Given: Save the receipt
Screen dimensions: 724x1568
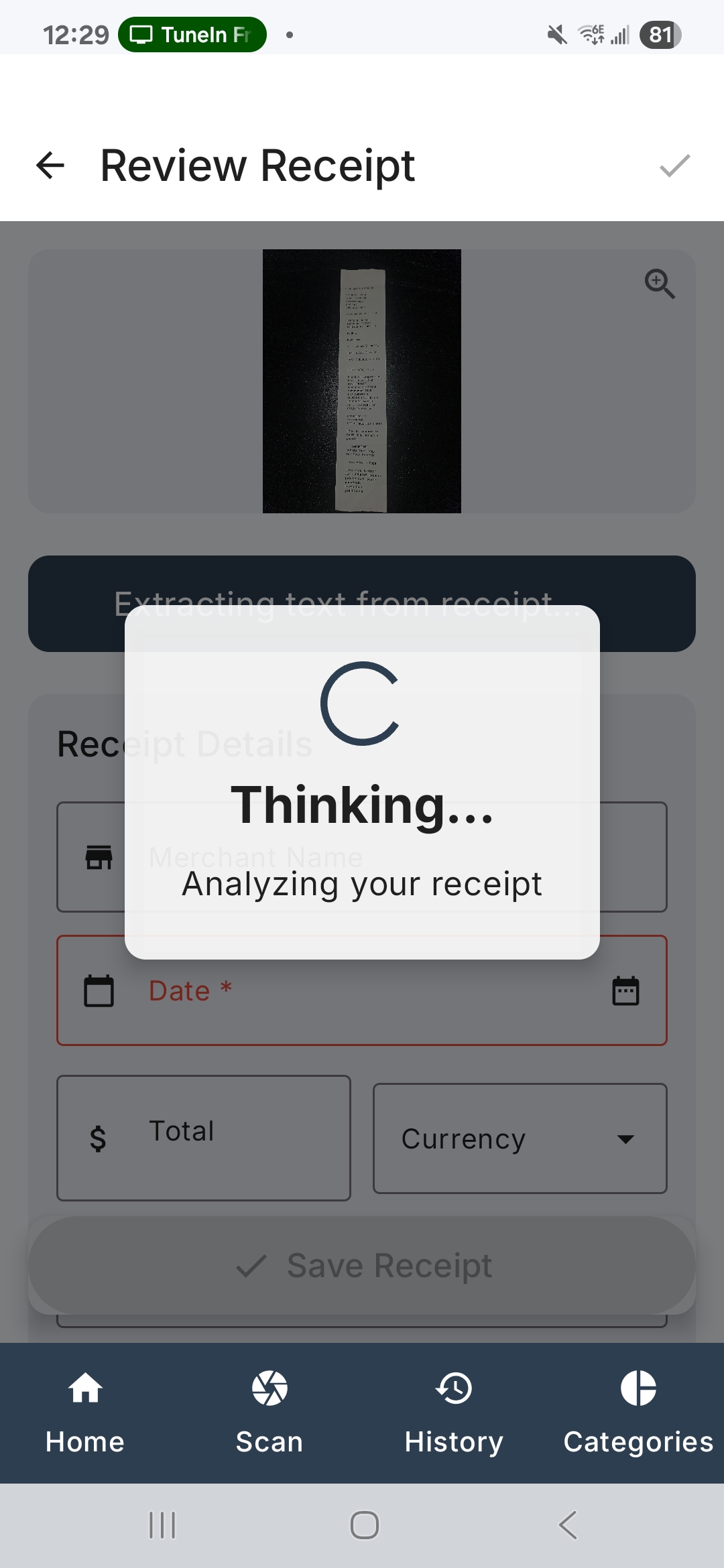Looking at the screenshot, I should click(x=362, y=1265).
